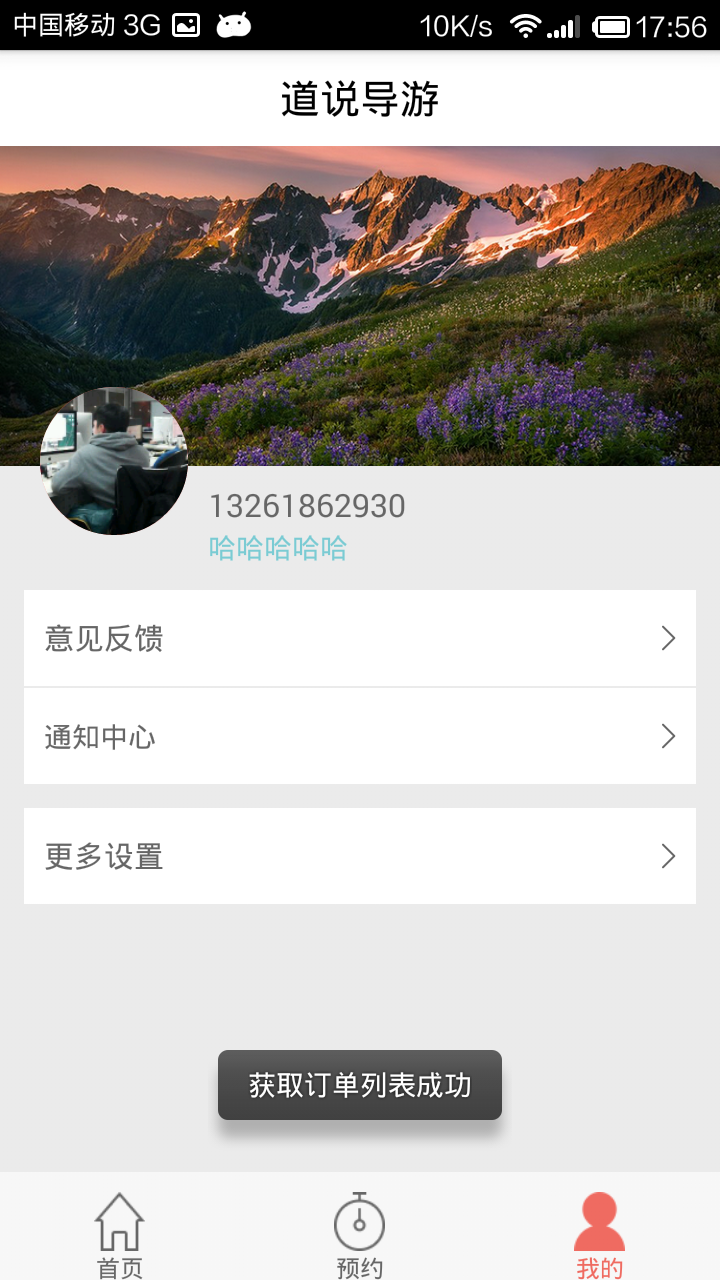Screen dimensions: 720x1280
Task: Open 更多设置 more settings
Action: (x=360, y=856)
